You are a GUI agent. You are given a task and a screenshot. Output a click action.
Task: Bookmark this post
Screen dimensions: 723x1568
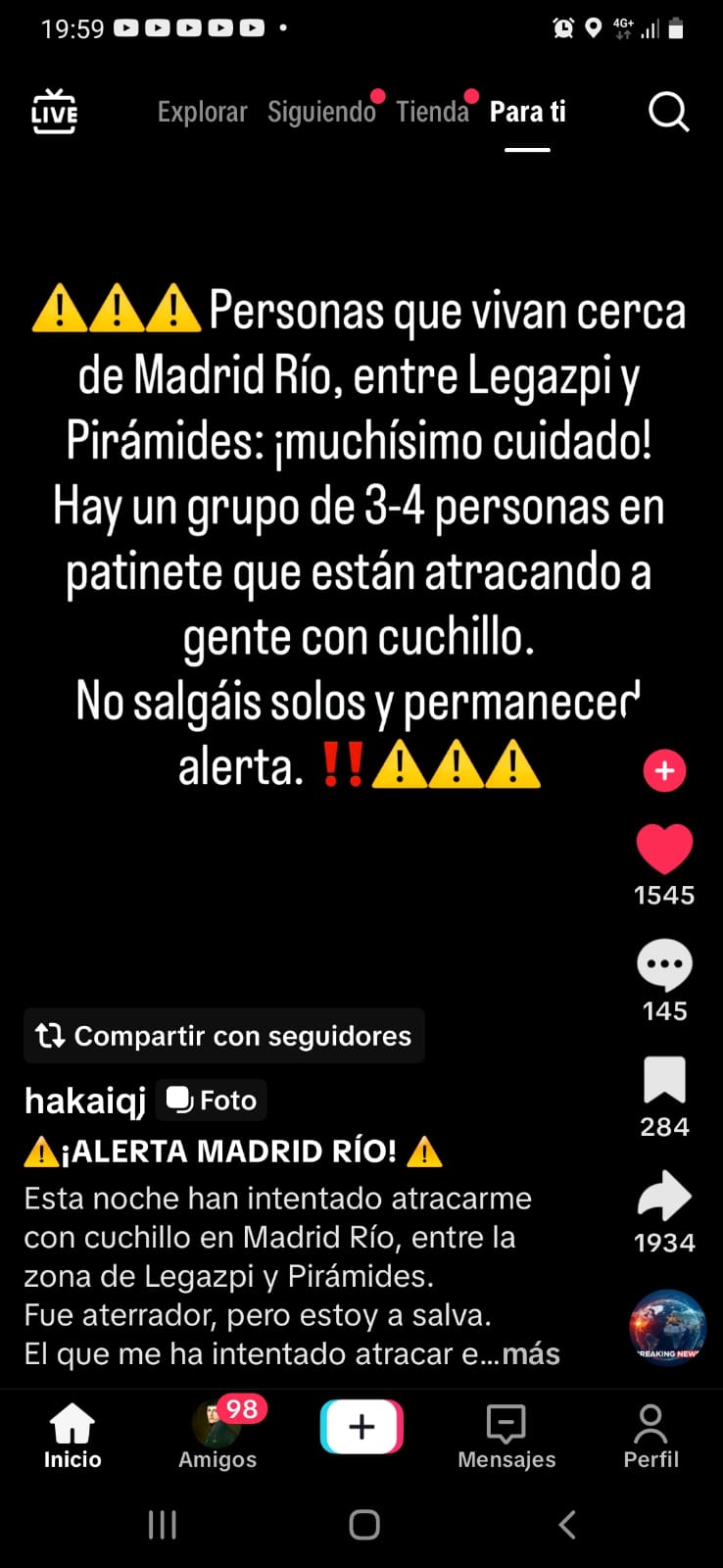(664, 1081)
